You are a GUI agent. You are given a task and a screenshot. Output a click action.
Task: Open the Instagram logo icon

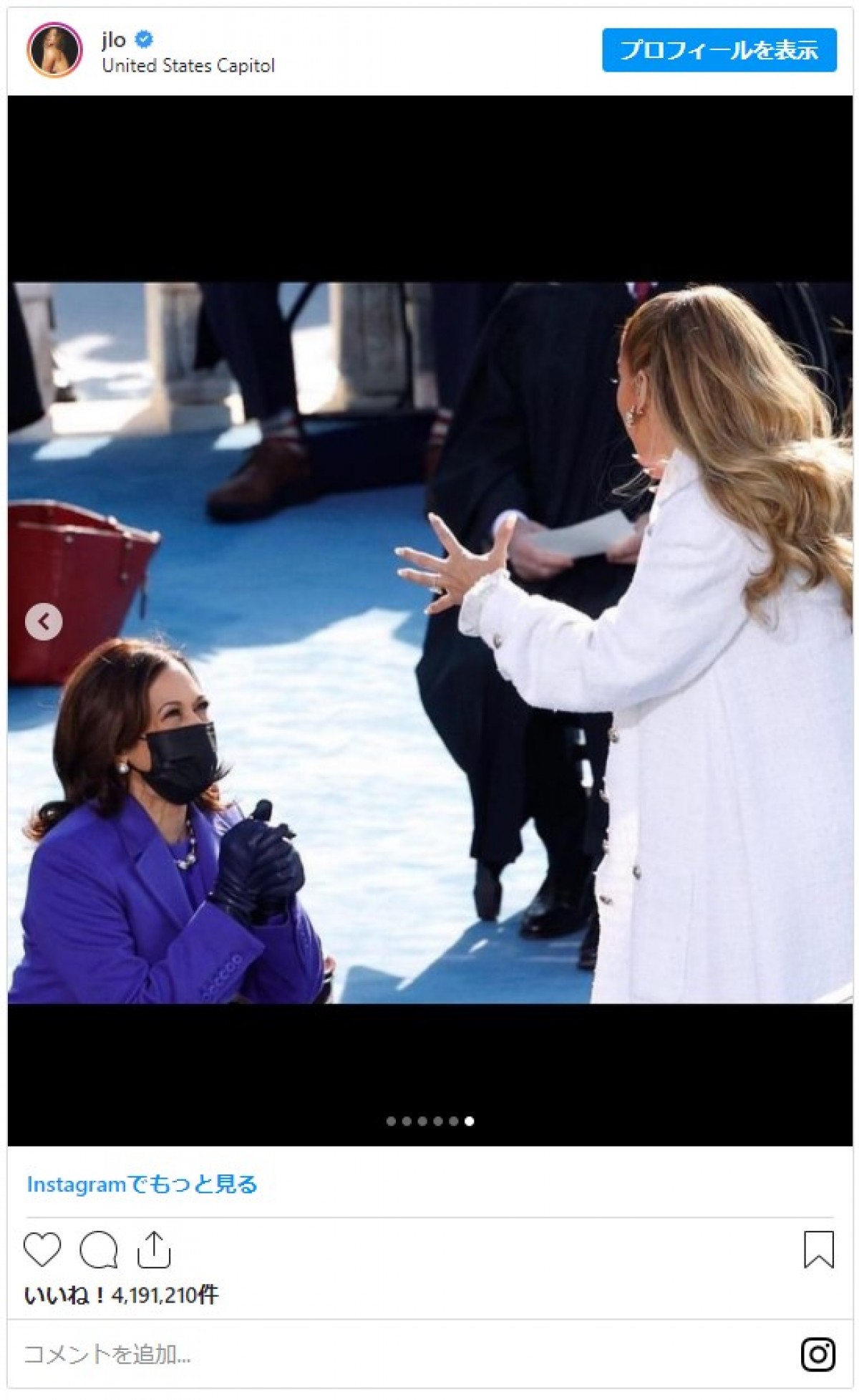tap(817, 1354)
